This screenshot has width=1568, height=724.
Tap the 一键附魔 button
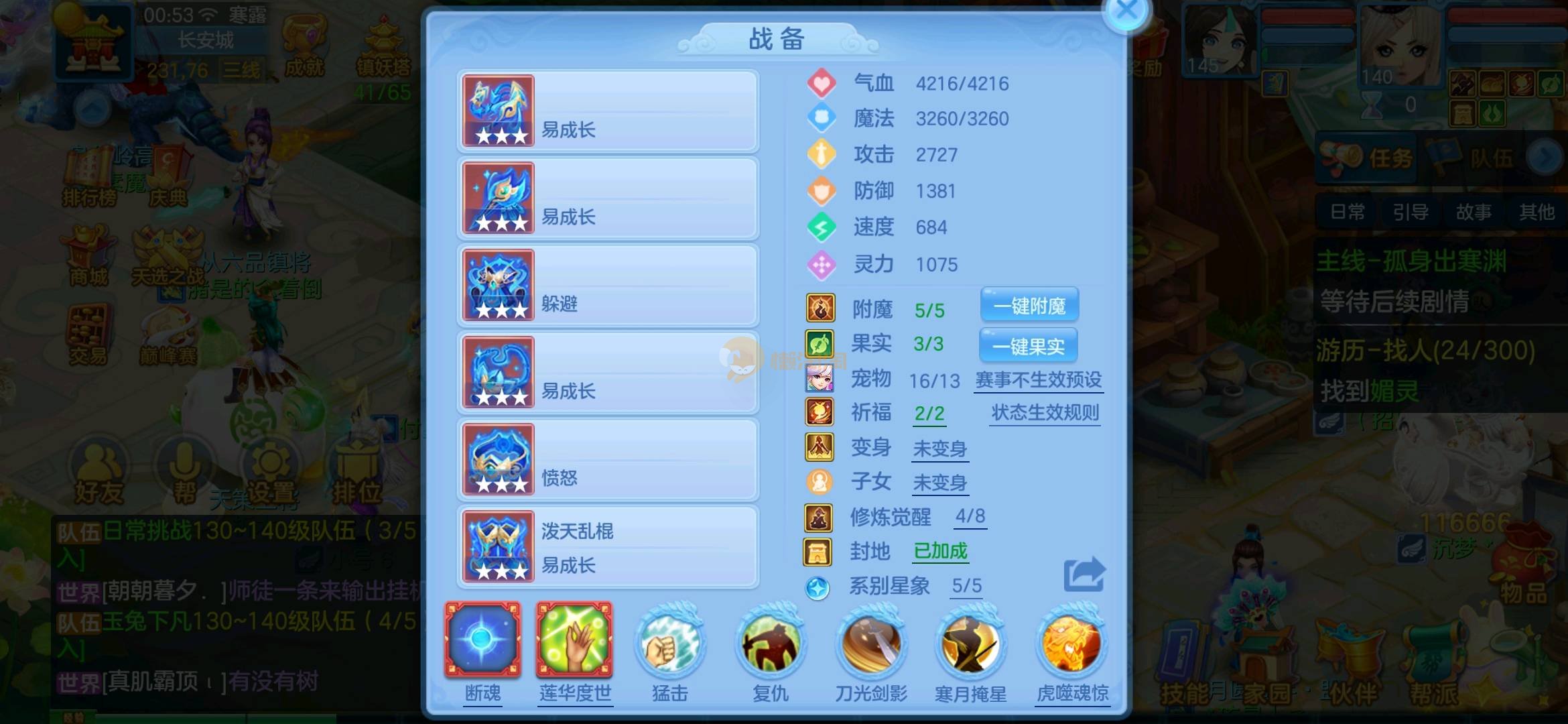tap(1029, 306)
